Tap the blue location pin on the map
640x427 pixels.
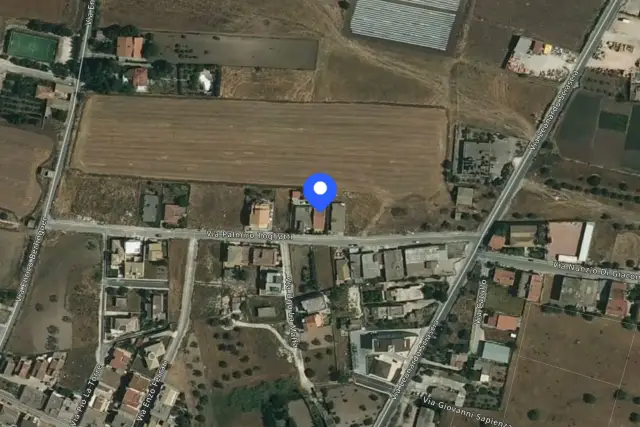tap(320, 191)
